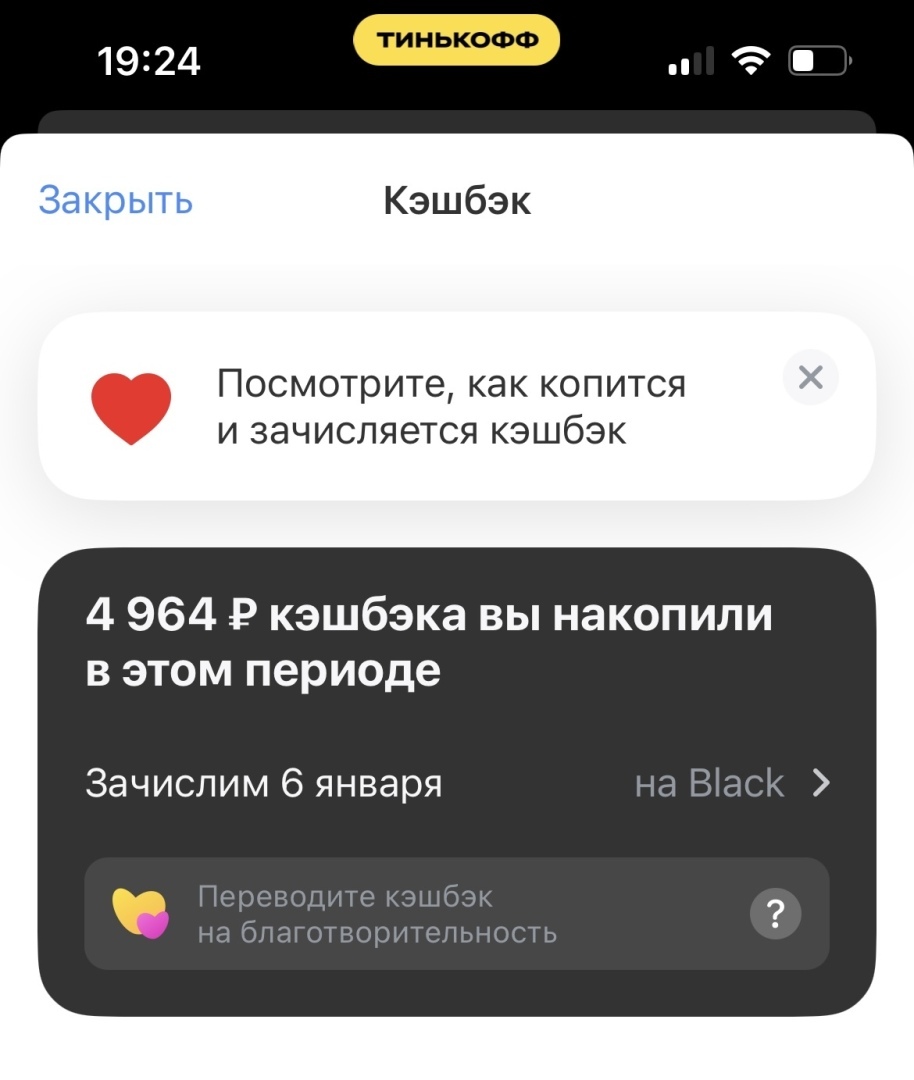This screenshot has width=914, height=1080.
Task: Dismiss the cashback tip banner
Action: tap(810, 378)
